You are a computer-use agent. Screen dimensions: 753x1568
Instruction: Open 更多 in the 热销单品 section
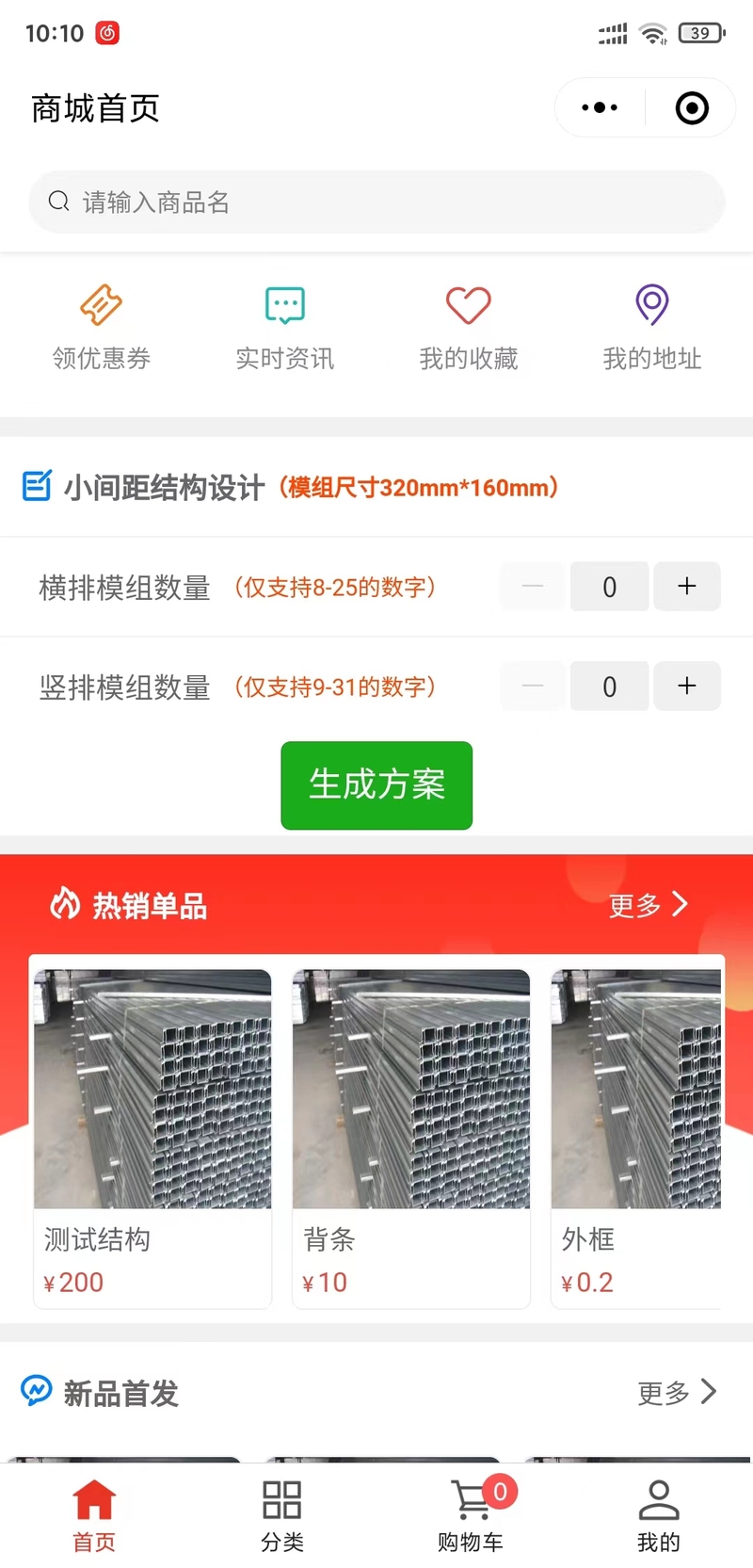[x=649, y=905]
